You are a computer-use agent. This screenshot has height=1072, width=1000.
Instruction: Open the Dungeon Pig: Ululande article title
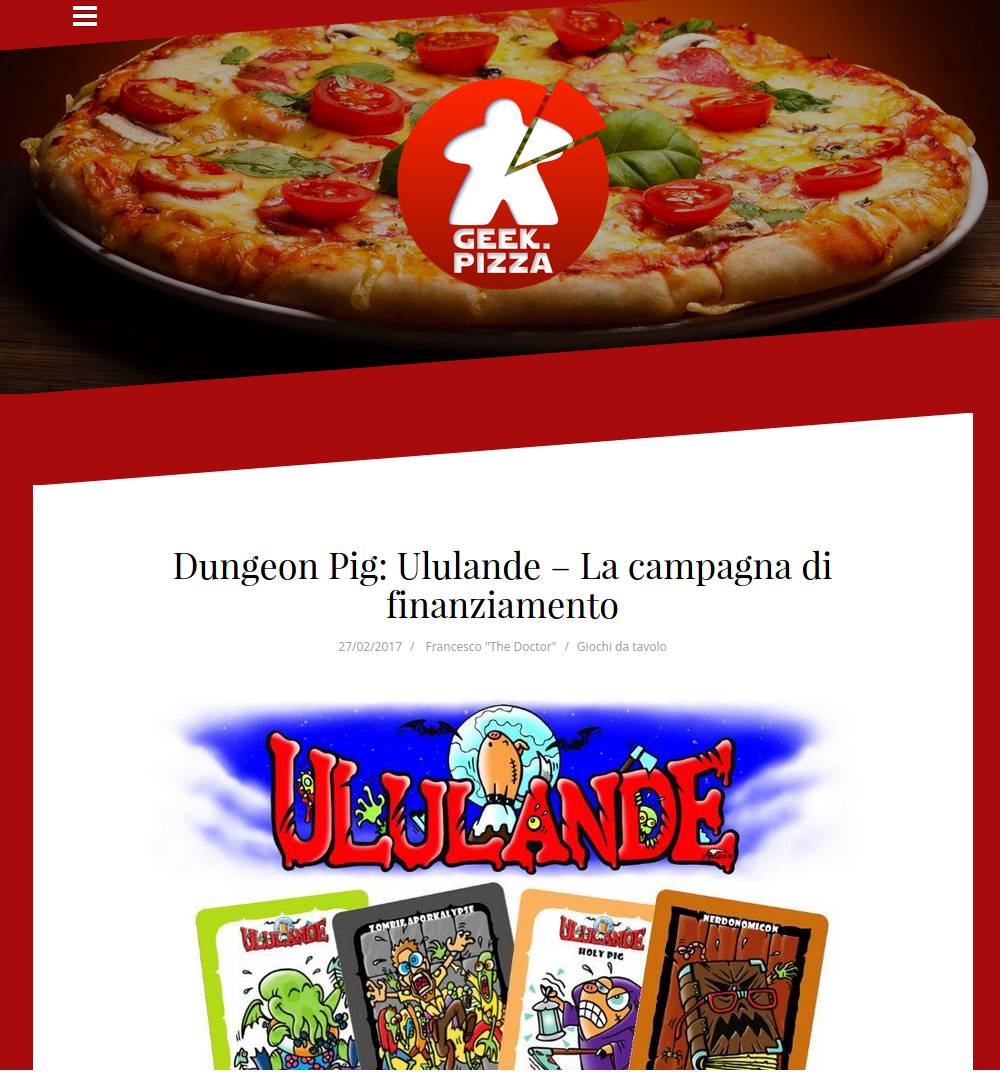tap(502, 585)
